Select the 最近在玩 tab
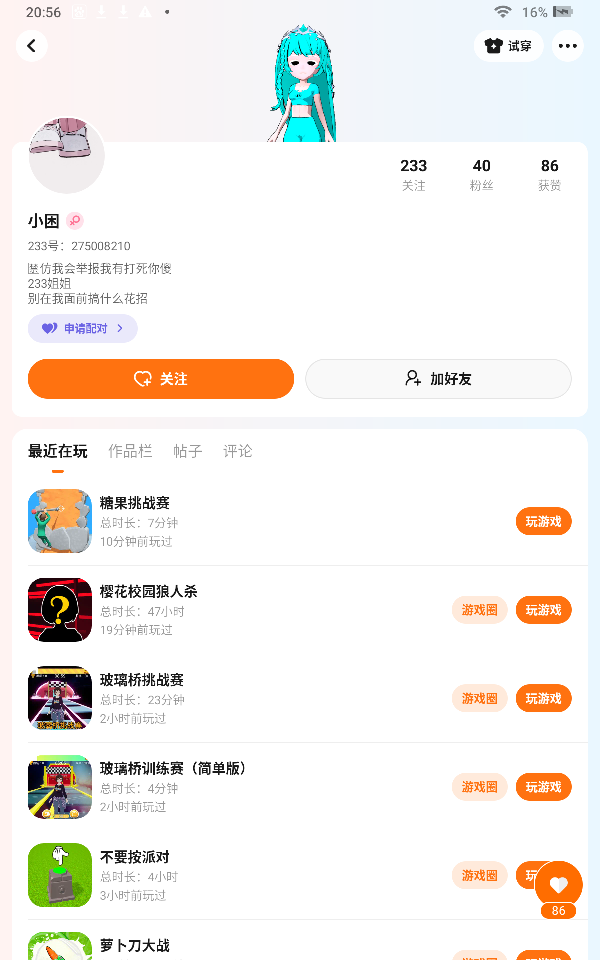The height and width of the screenshot is (960, 600). pyautogui.click(x=58, y=451)
